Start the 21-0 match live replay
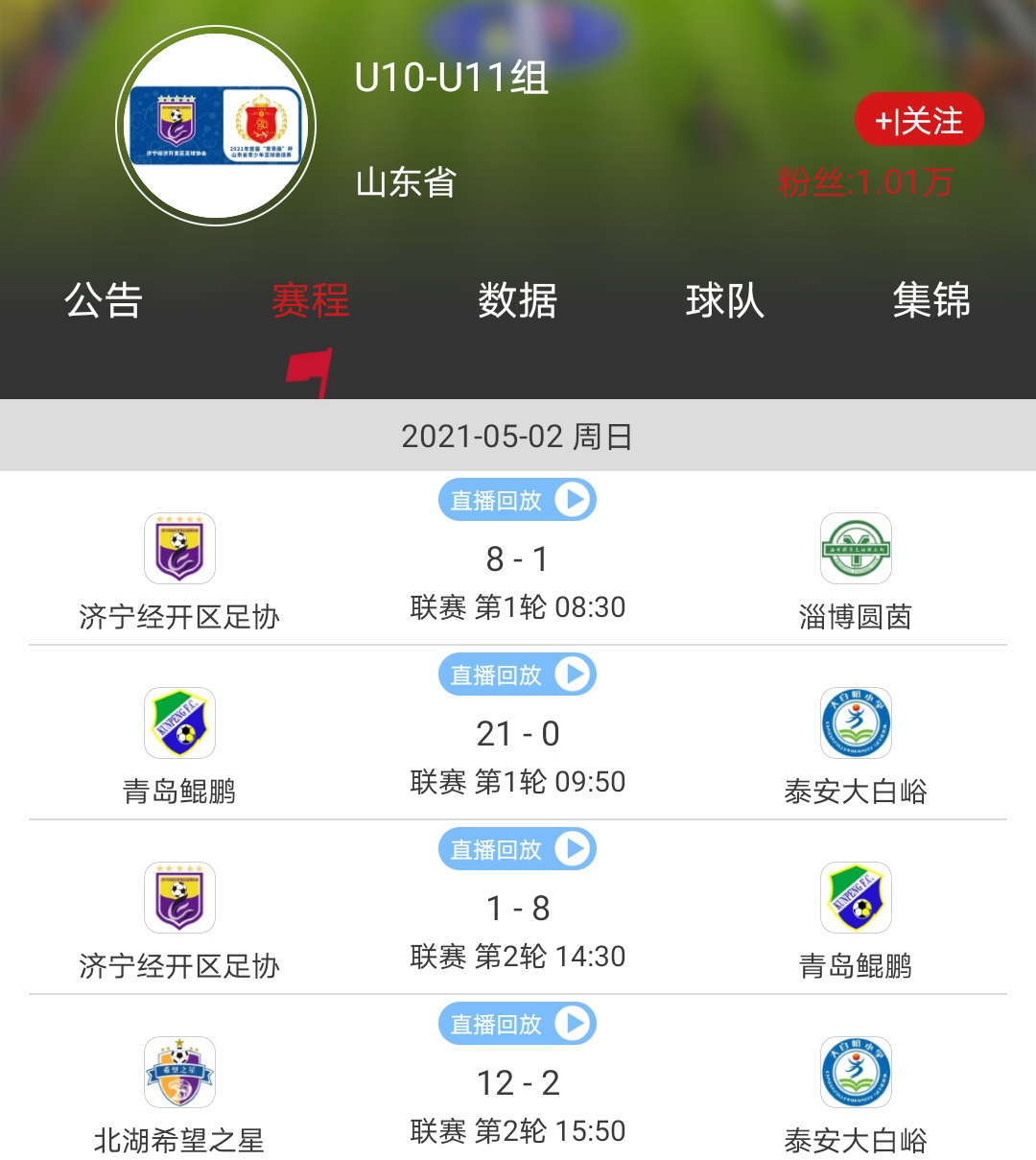 pyautogui.click(x=517, y=675)
